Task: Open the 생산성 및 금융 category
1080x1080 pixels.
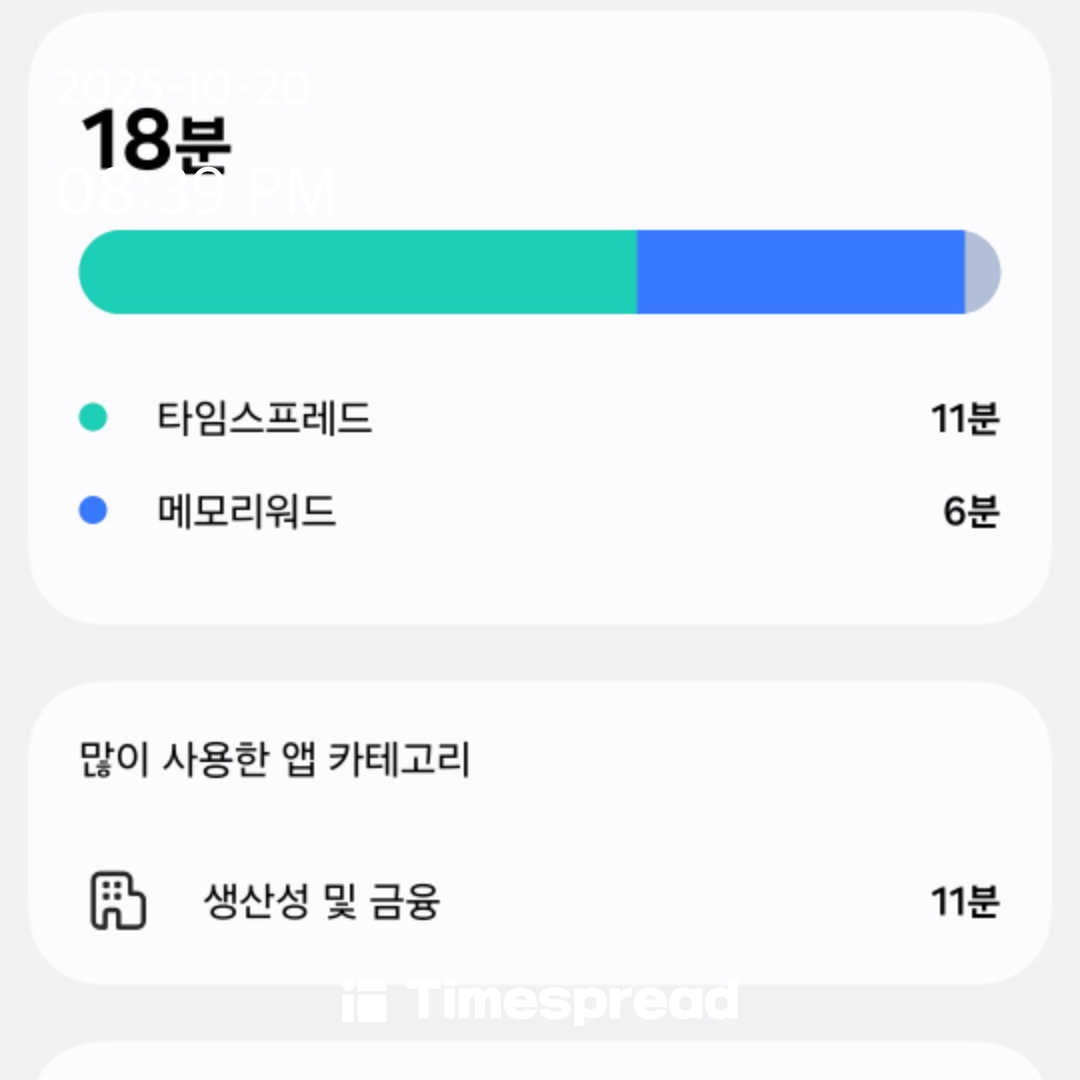Action: pos(321,902)
